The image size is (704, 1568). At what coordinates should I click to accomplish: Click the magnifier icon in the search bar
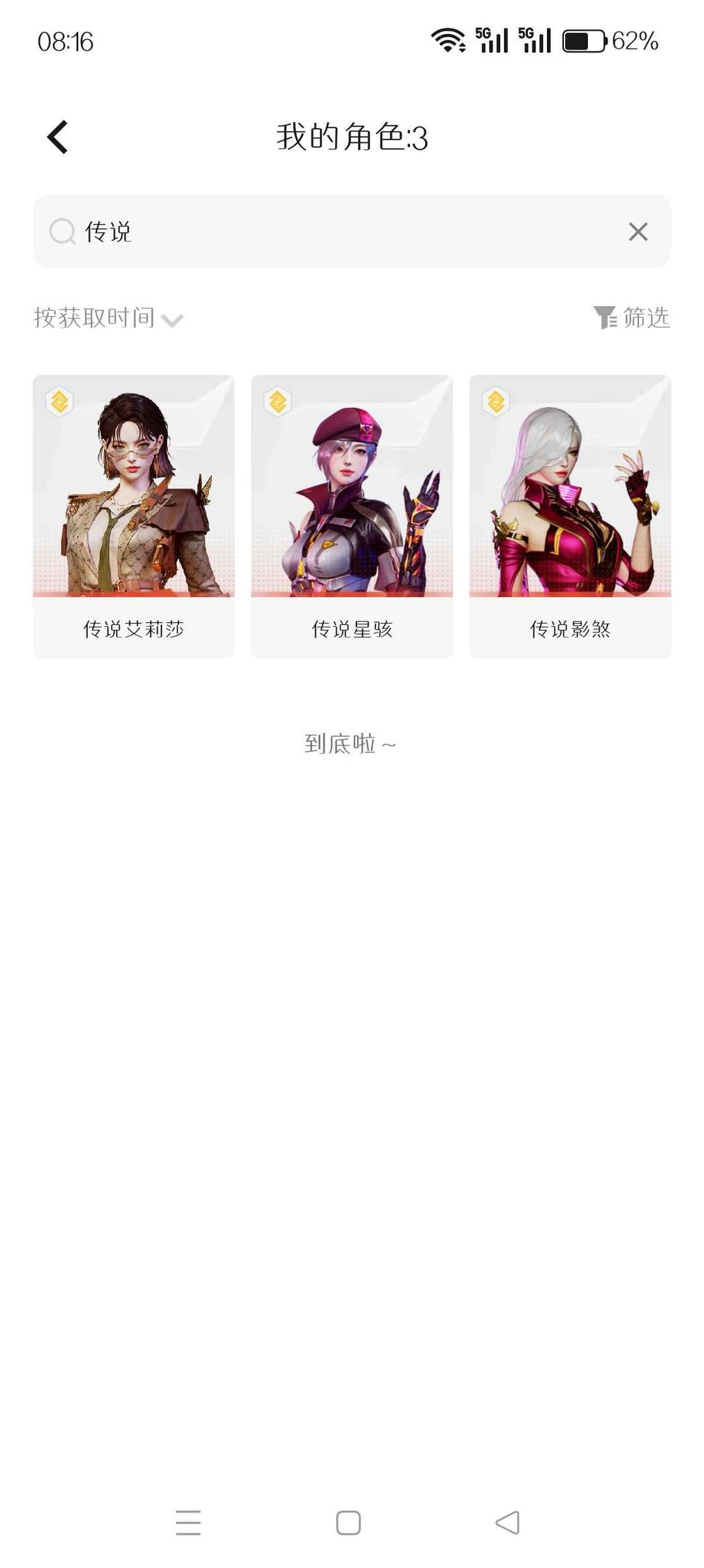[63, 232]
